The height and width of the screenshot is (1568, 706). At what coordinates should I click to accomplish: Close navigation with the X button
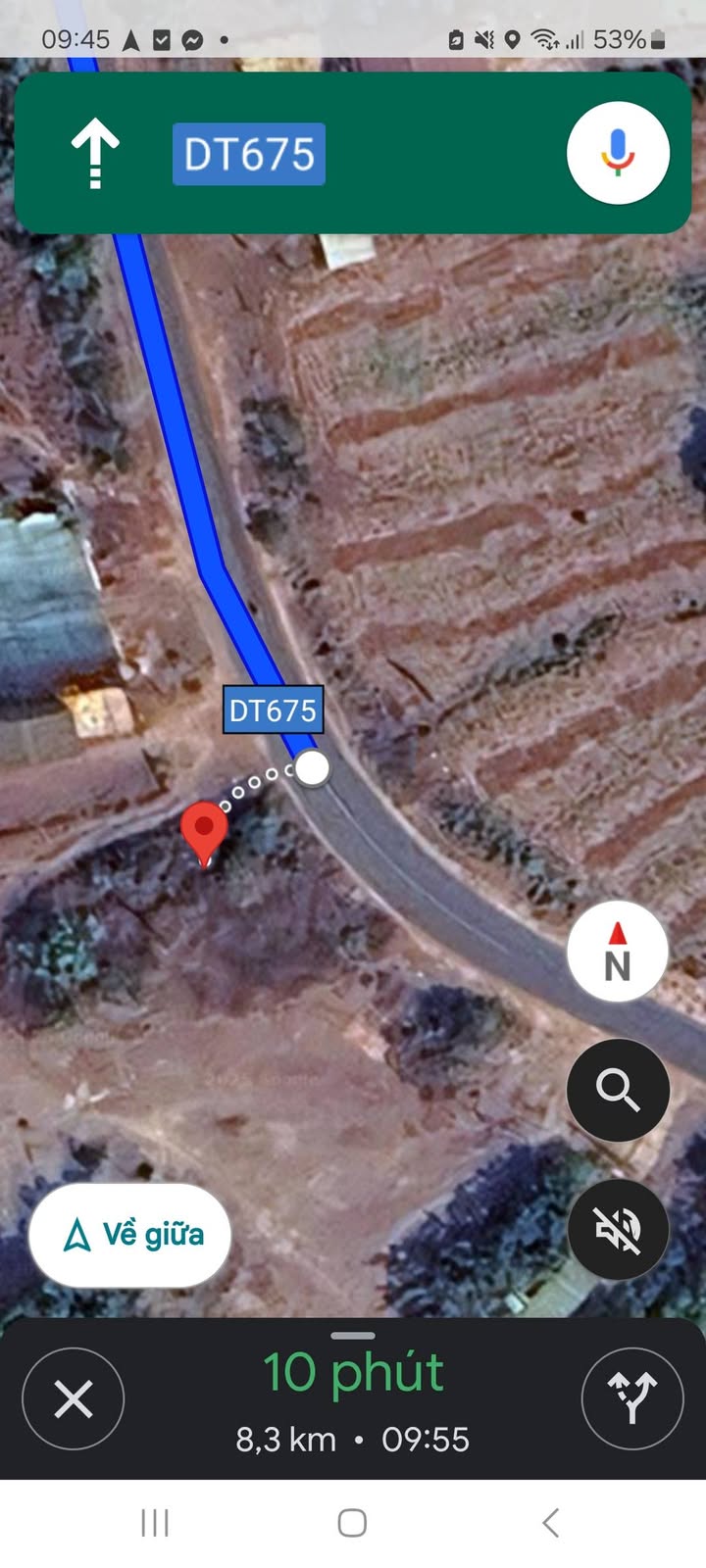pyautogui.click(x=74, y=1398)
